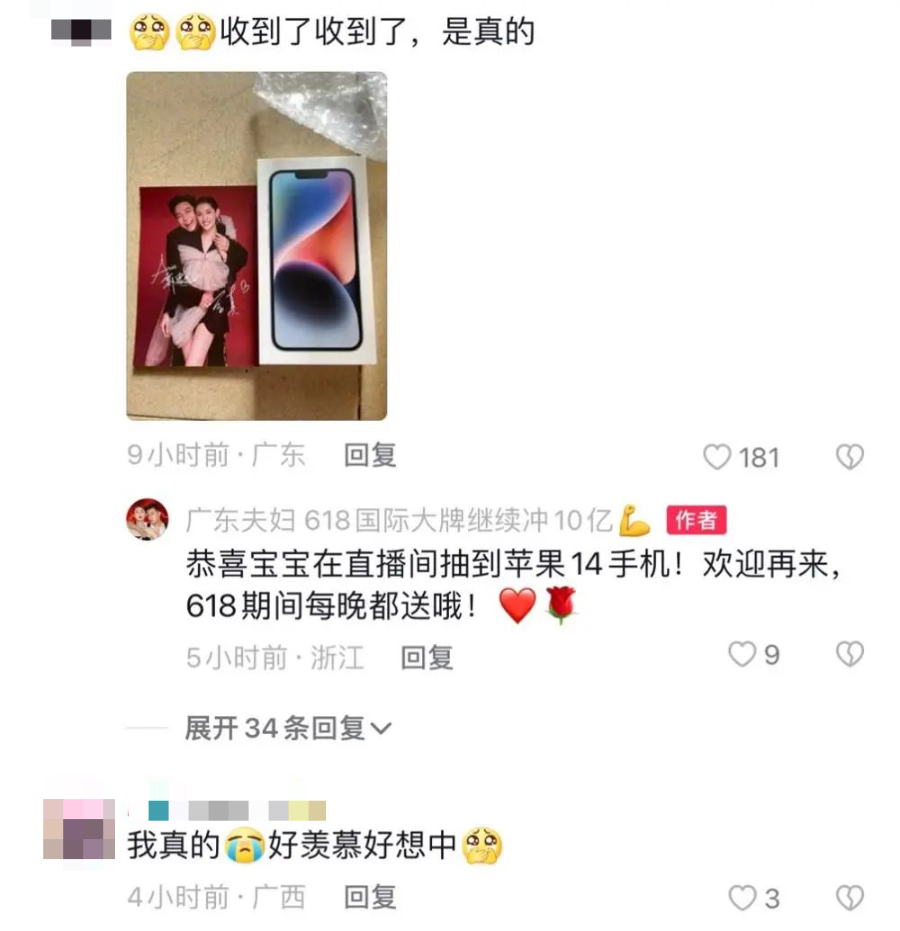Image resolution: width=900 pixels, height=931 pixels.
Task: Like the author's reply with 9 likes
Action: click(741, 655)
